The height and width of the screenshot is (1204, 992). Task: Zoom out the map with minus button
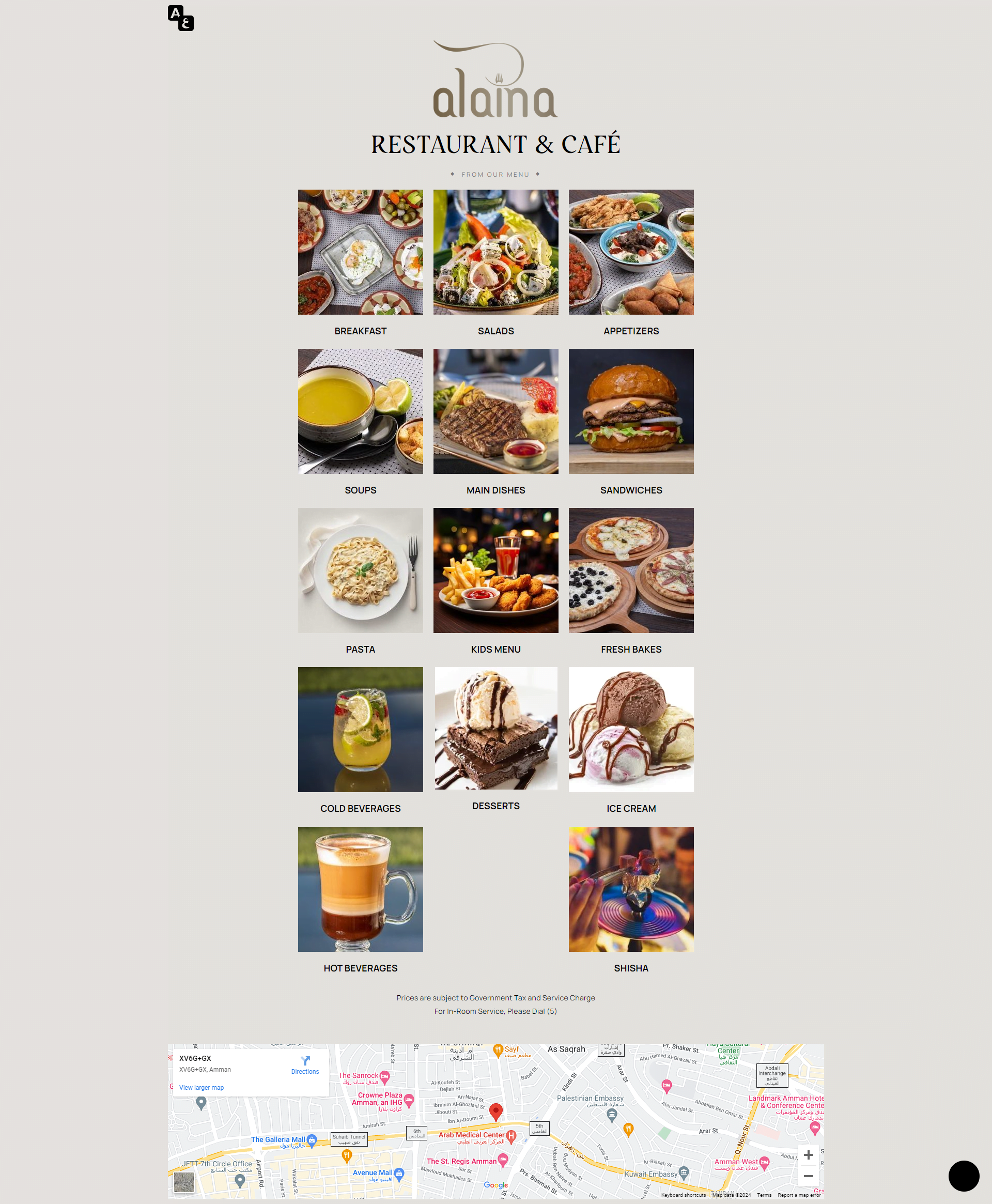(808, 1176)
